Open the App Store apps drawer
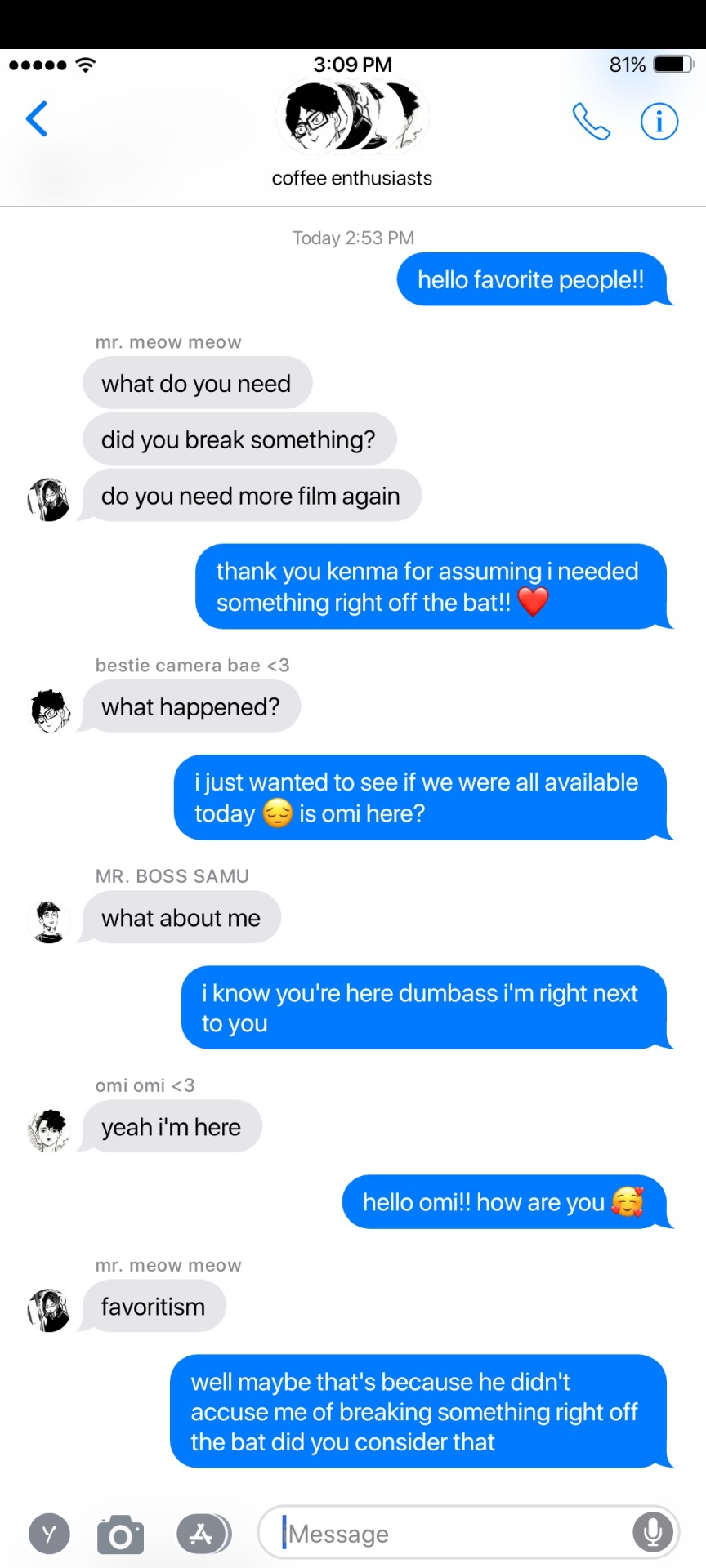 pos(202,1534)
